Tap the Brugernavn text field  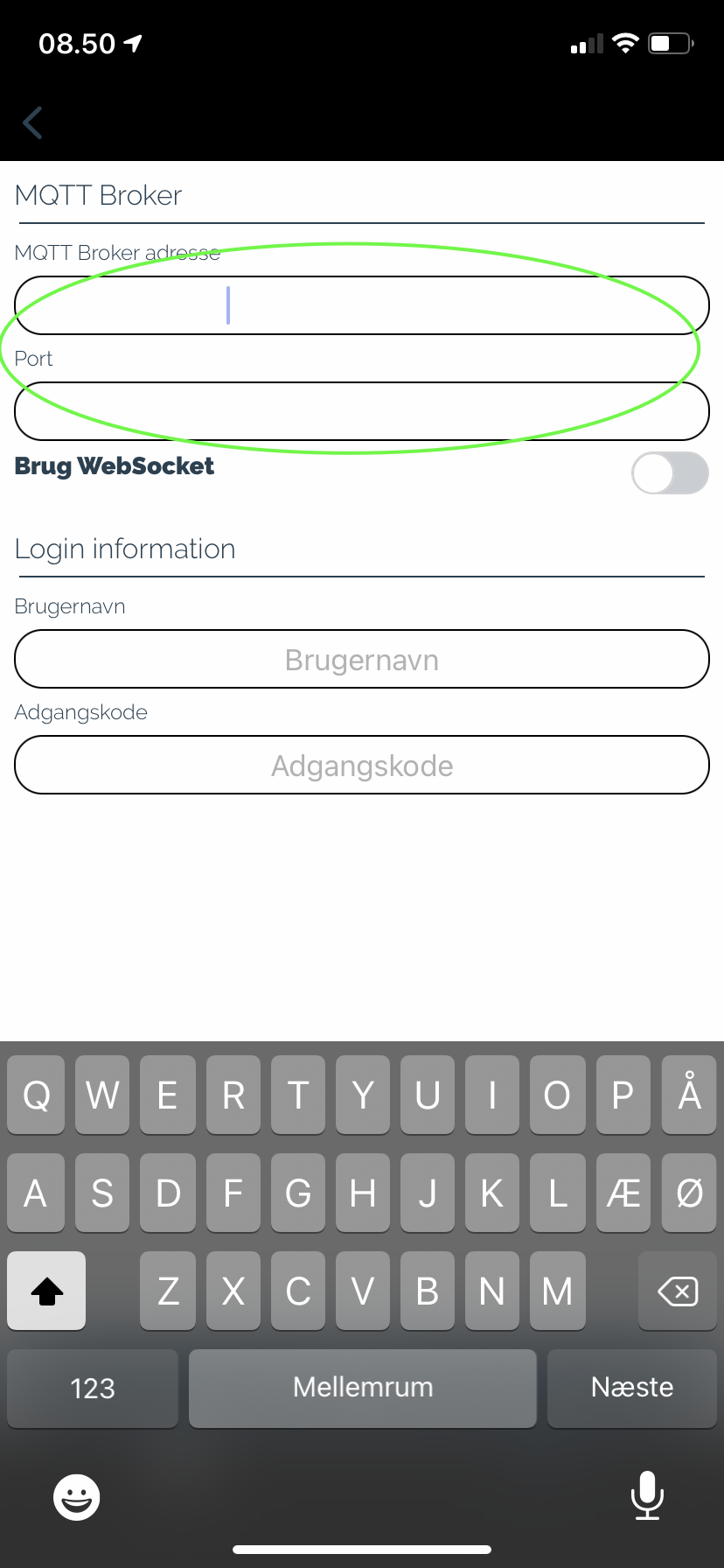362,659
